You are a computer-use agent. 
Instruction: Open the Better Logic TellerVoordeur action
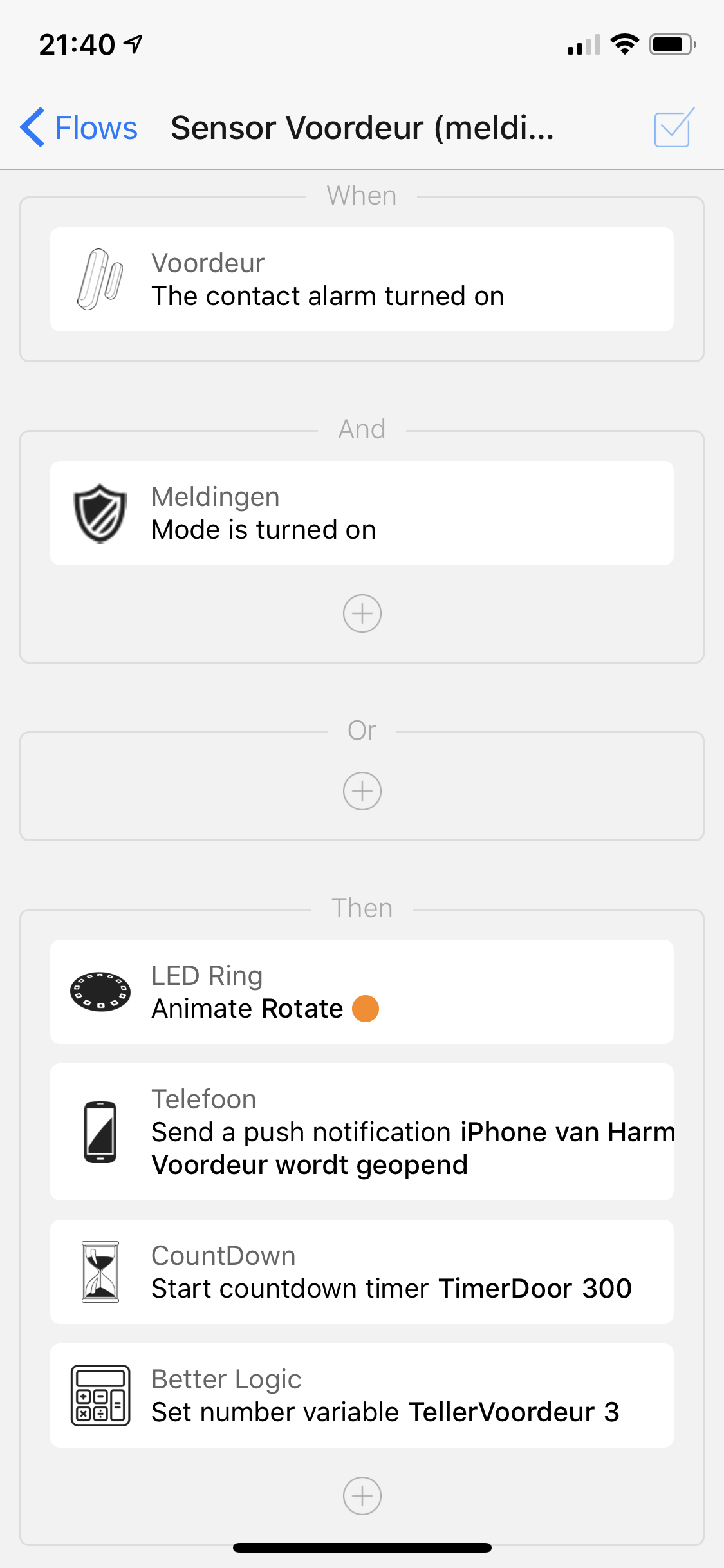coord(362,1395)
